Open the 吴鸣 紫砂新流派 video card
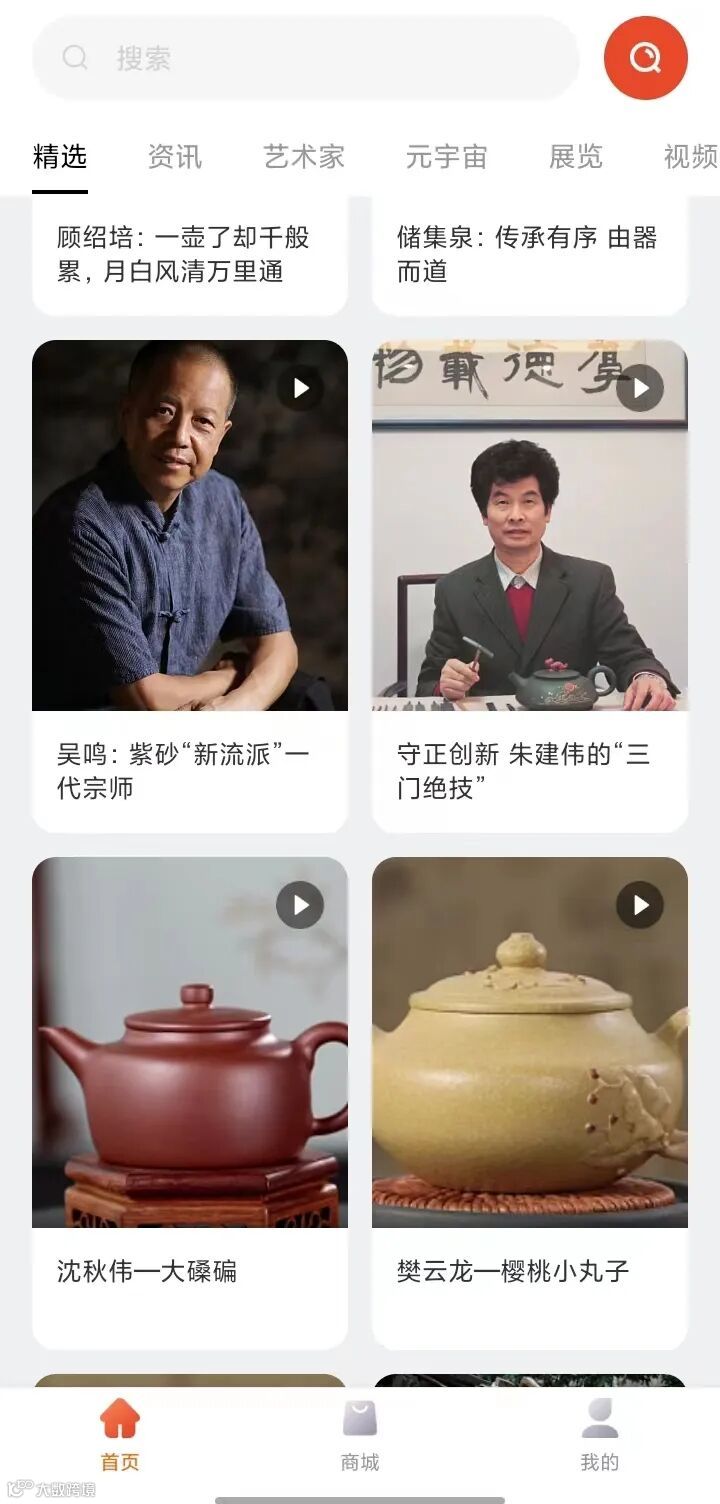 click(x=190, y=585)
